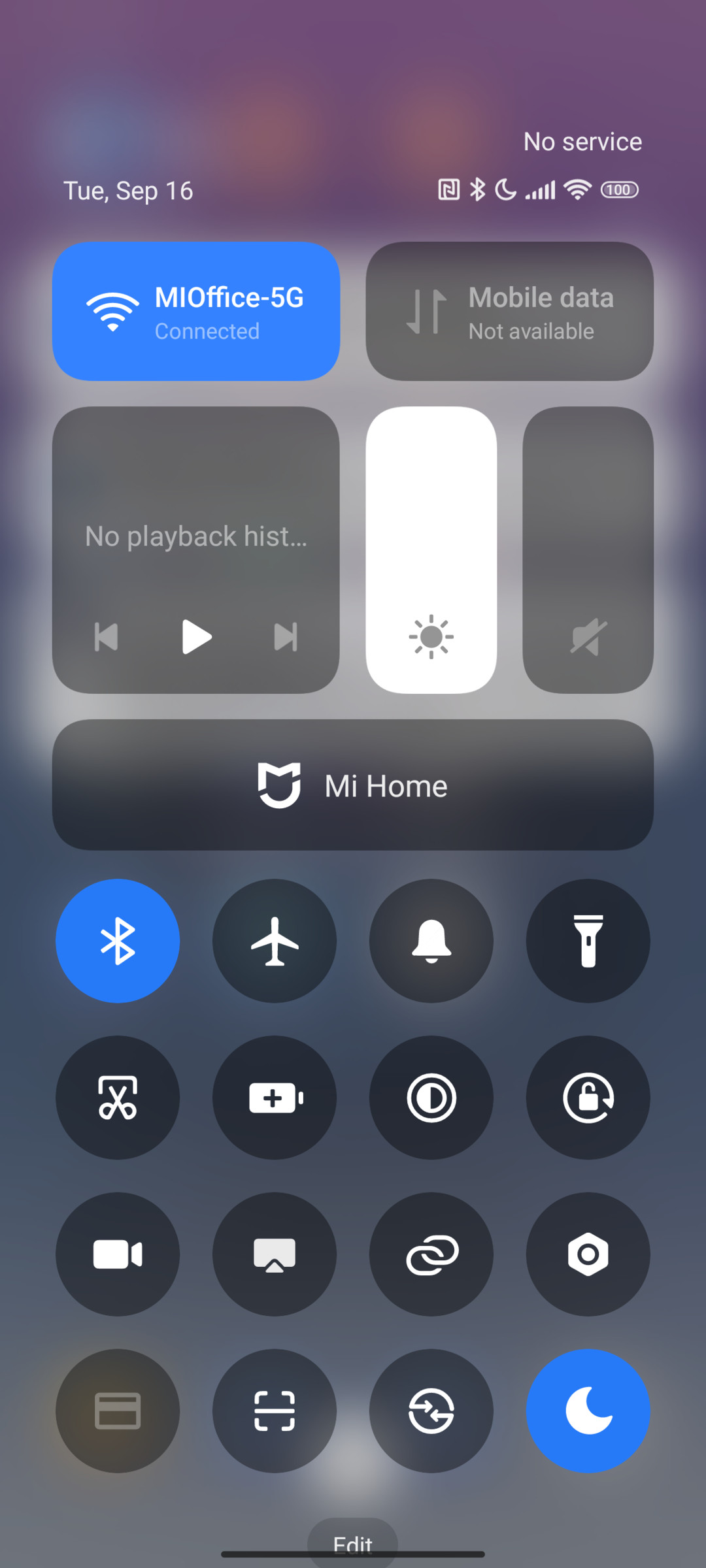Play media in the playback card
The height and width of the screenshot is (1568, 706).
point(196,637)
